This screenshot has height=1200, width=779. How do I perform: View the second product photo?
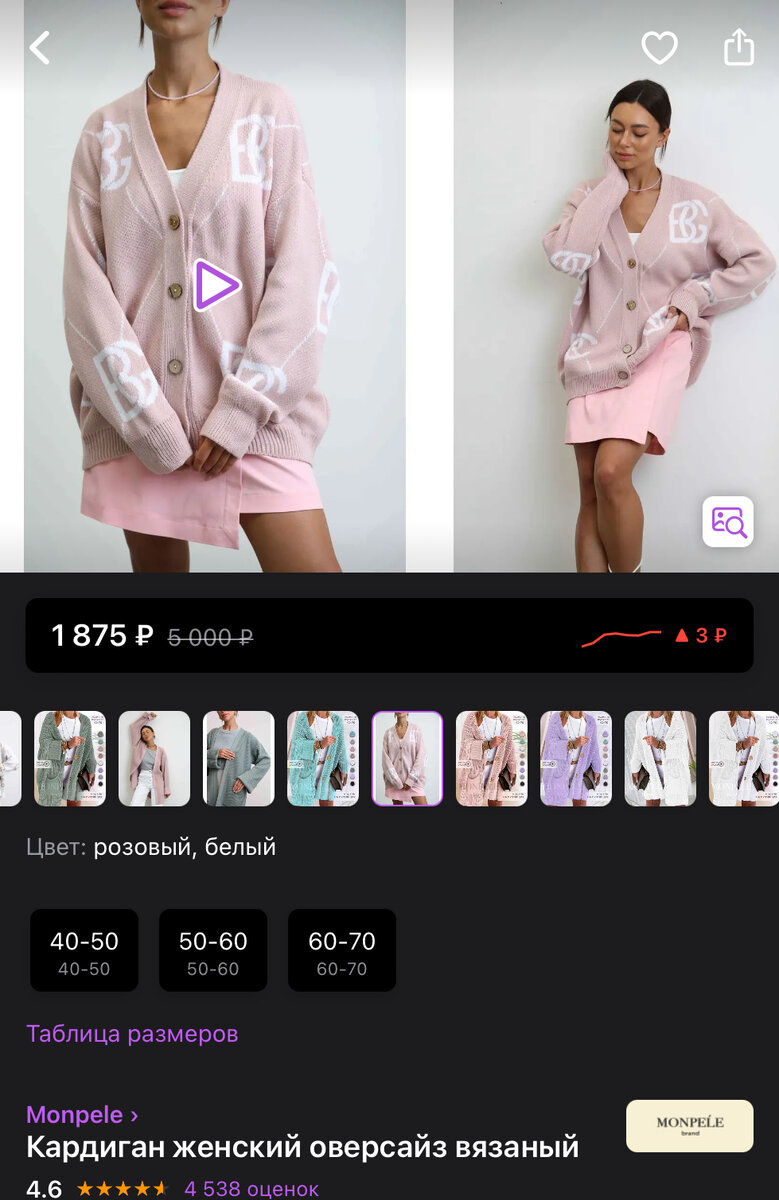(615, 286)
